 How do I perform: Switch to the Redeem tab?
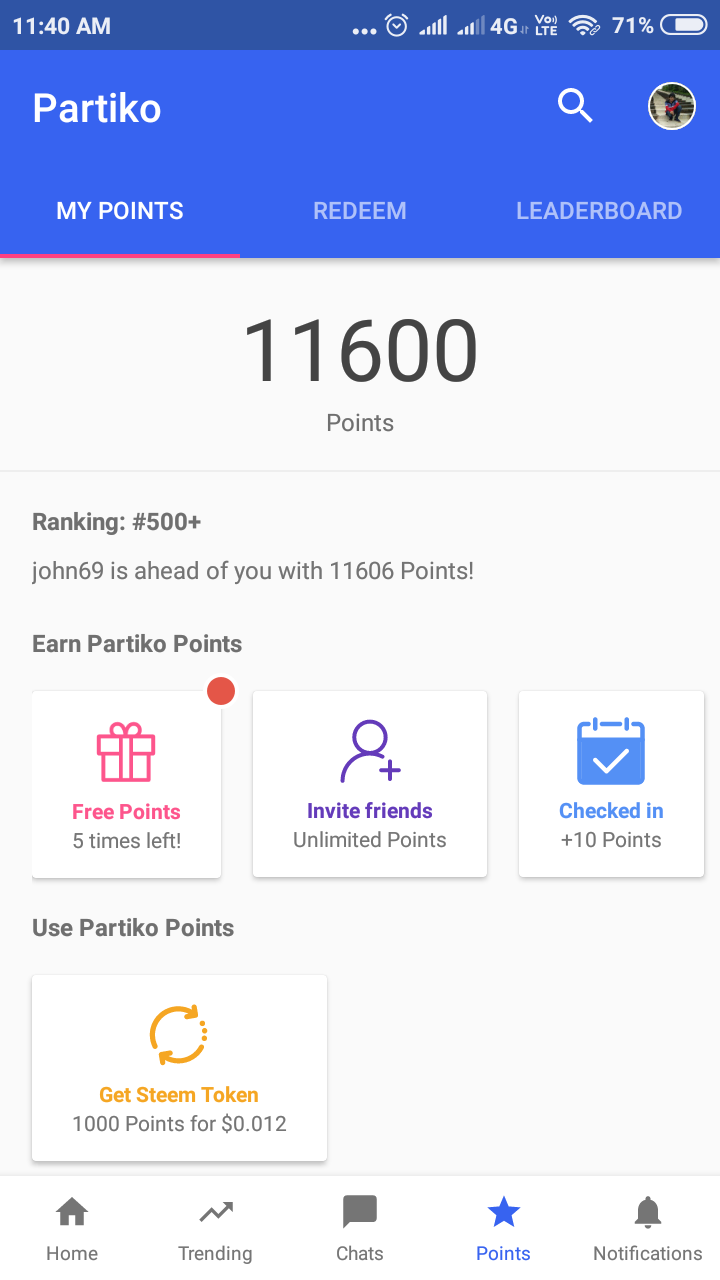(x=360, y=211)
